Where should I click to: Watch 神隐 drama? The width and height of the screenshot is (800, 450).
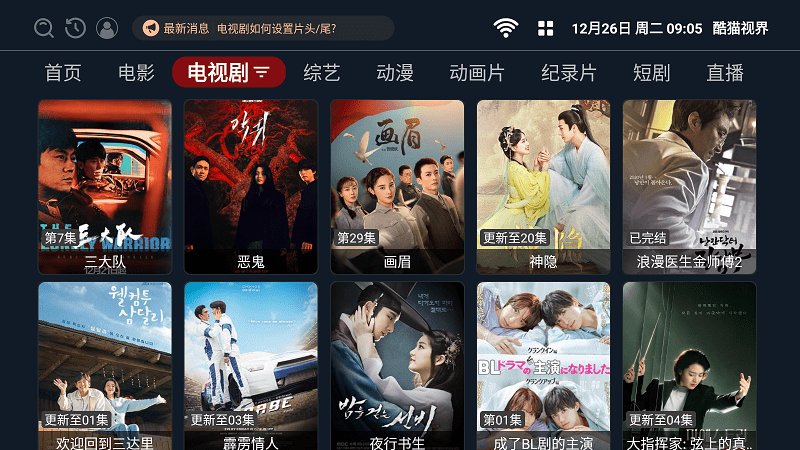[543, 187]
